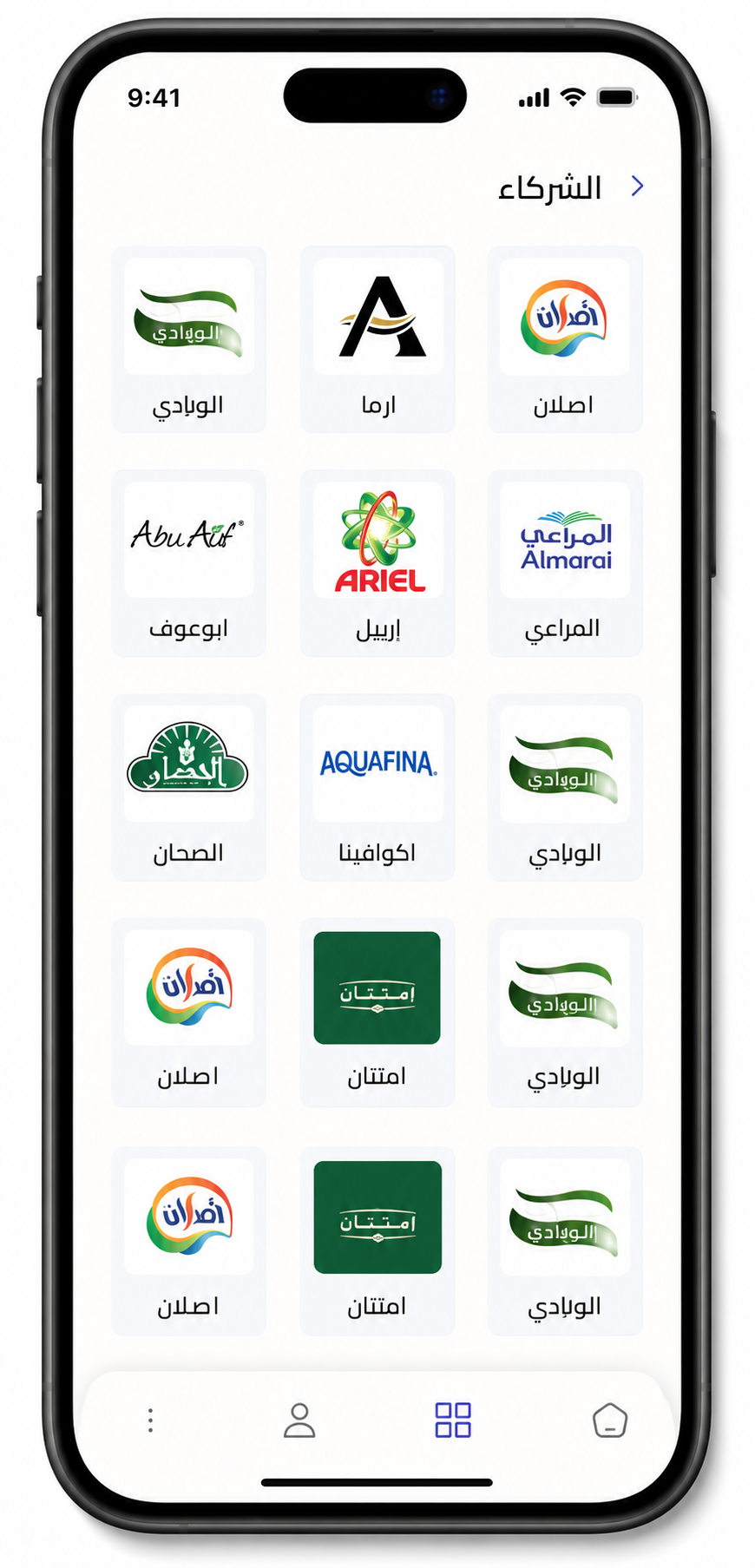Switch to the profile tab
The width and height of the screenshot is (755, 1568).
[x=299, y=1420]
